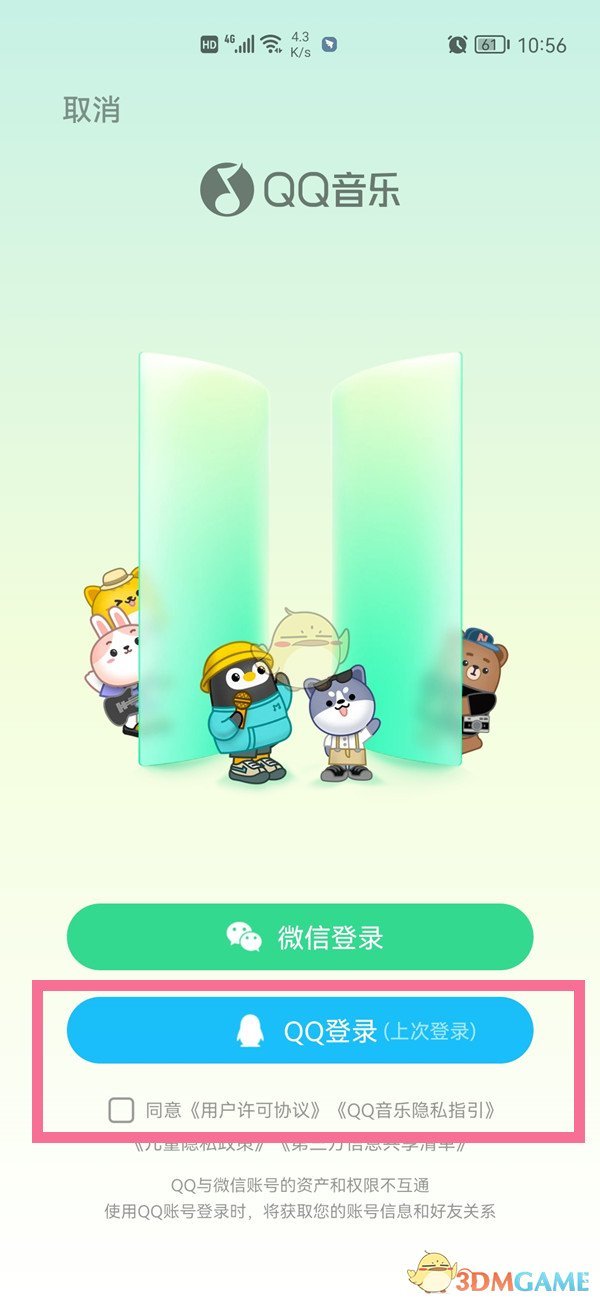Open the 《QQ音乐隐私指引》 link
Viewport: 600px width, 1300px height.
coord(415,1110)
